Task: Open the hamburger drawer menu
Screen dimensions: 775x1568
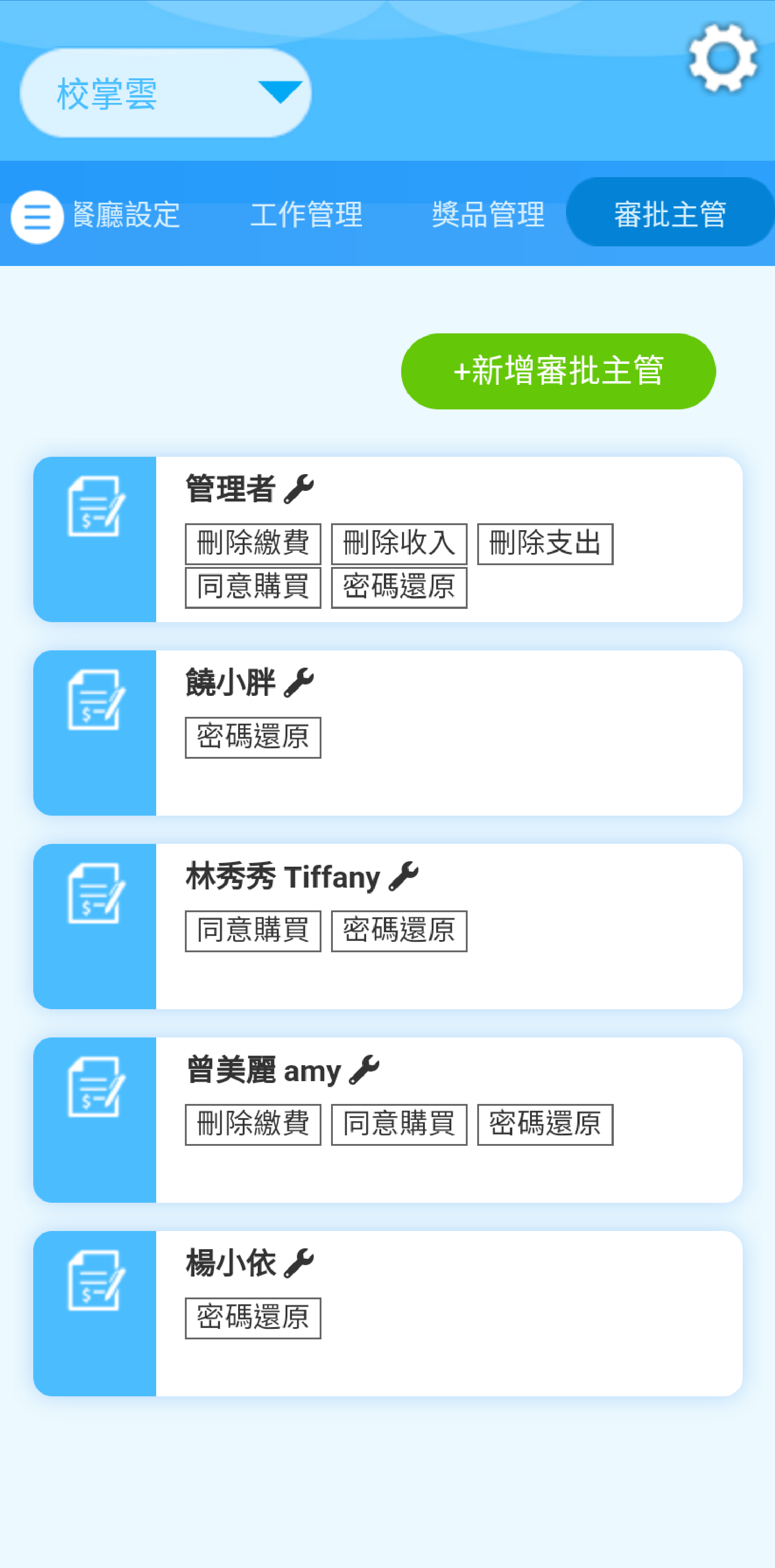Action: click(x=37, y=217)
